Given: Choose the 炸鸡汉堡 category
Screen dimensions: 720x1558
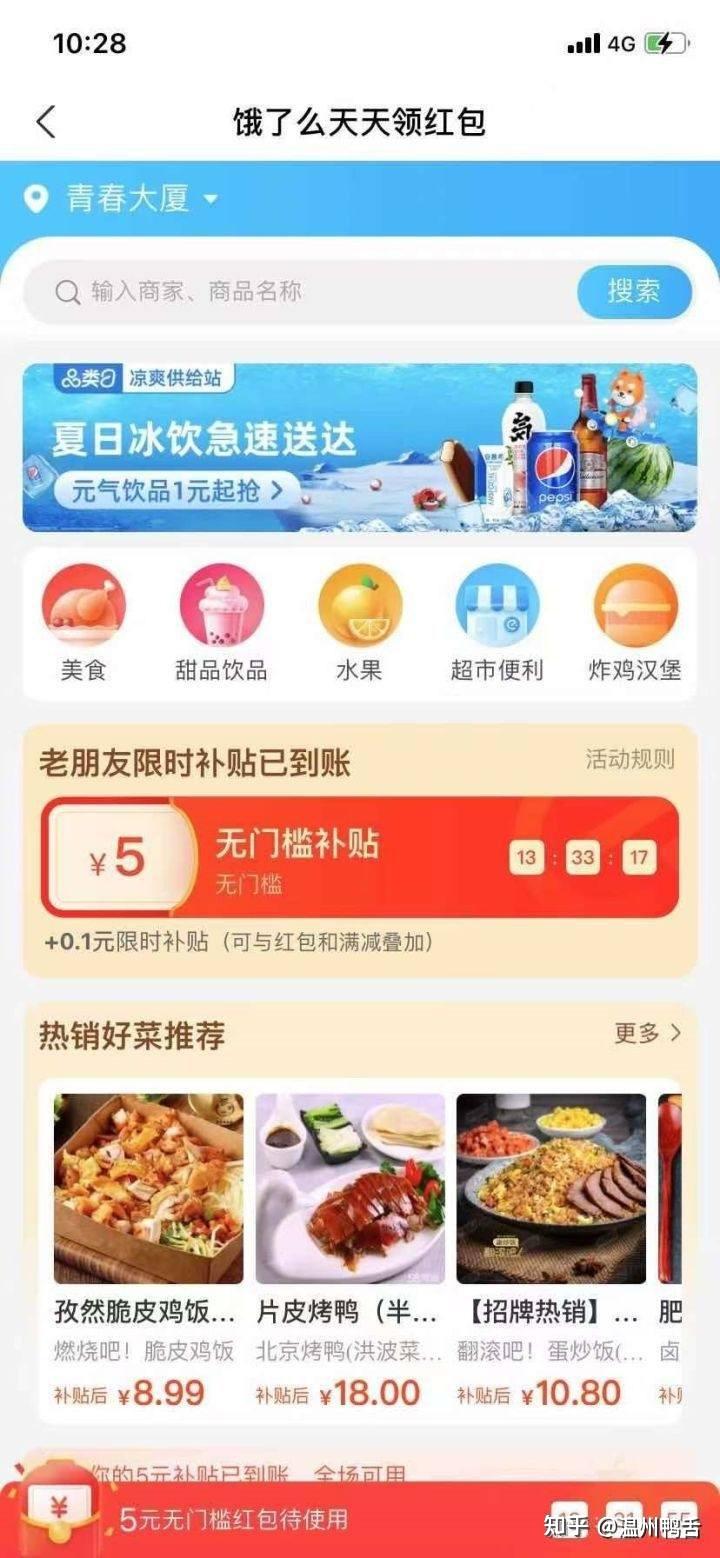Looking at the screenshot, I should click(635, 622).
